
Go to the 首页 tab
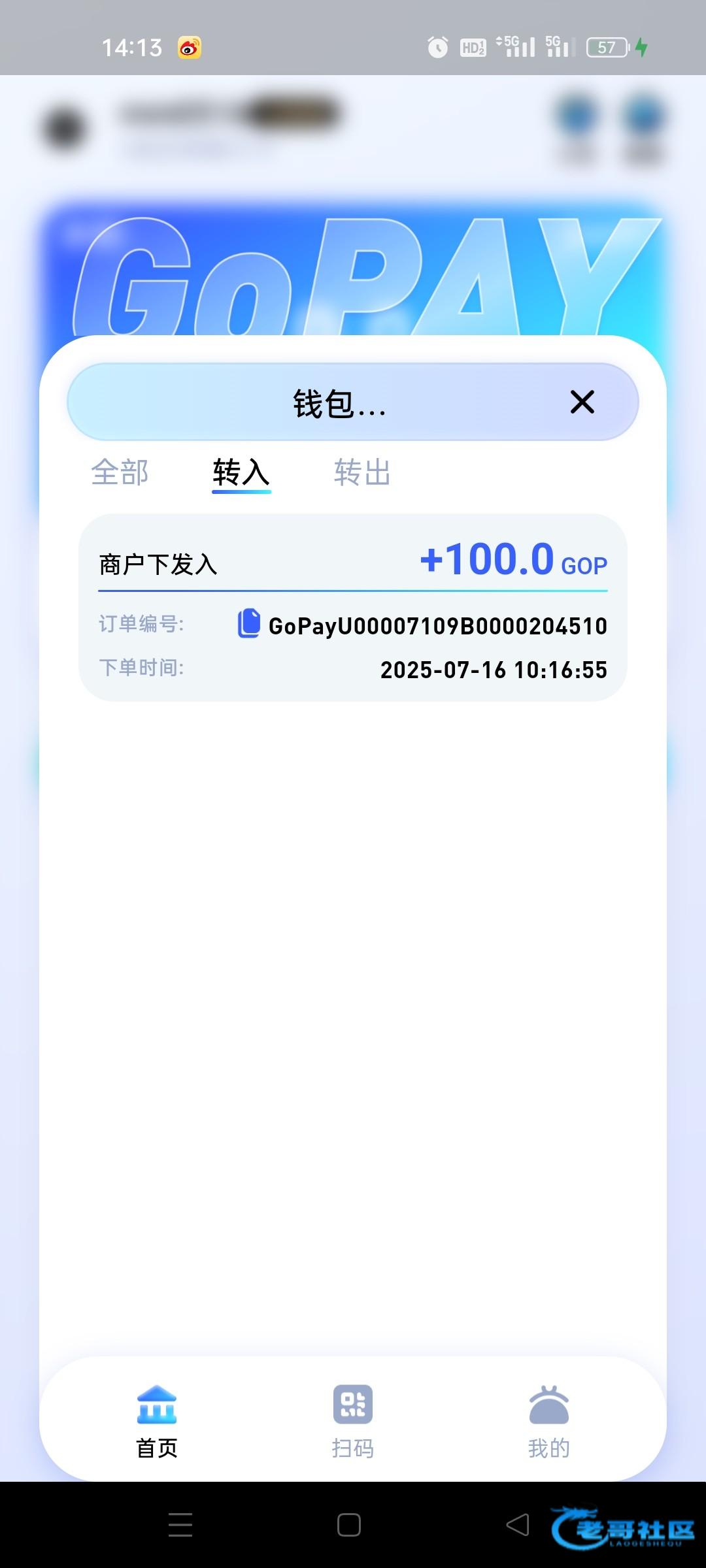click(x=157, y=1420)
